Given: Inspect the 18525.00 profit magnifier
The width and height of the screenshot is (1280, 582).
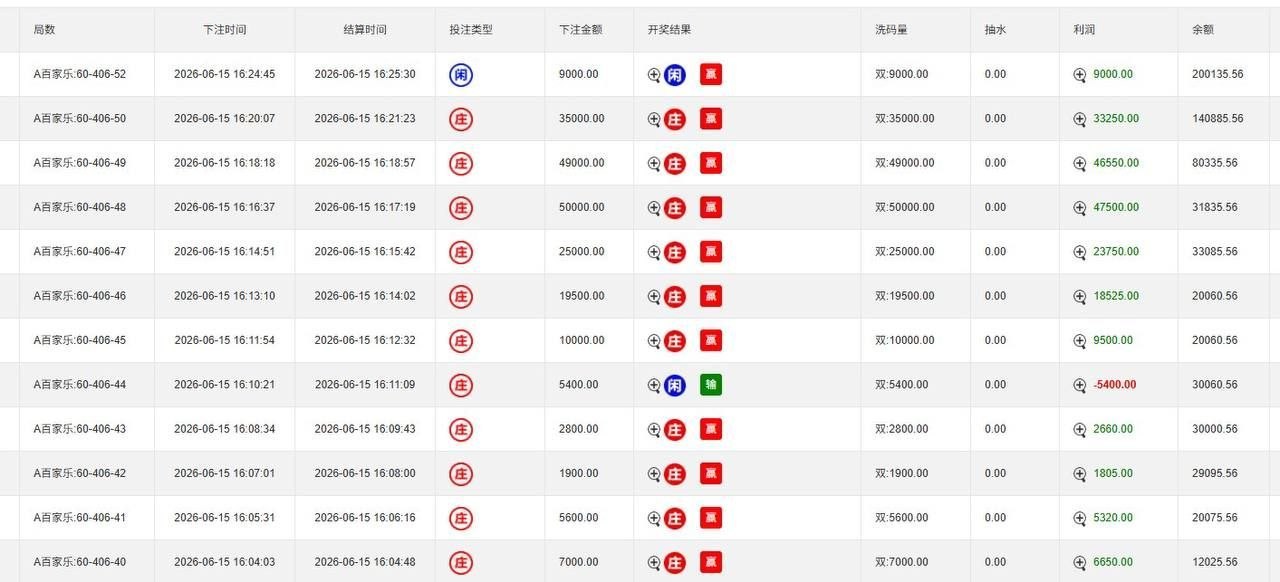Looking at the screenshot, I should 1080,297.
